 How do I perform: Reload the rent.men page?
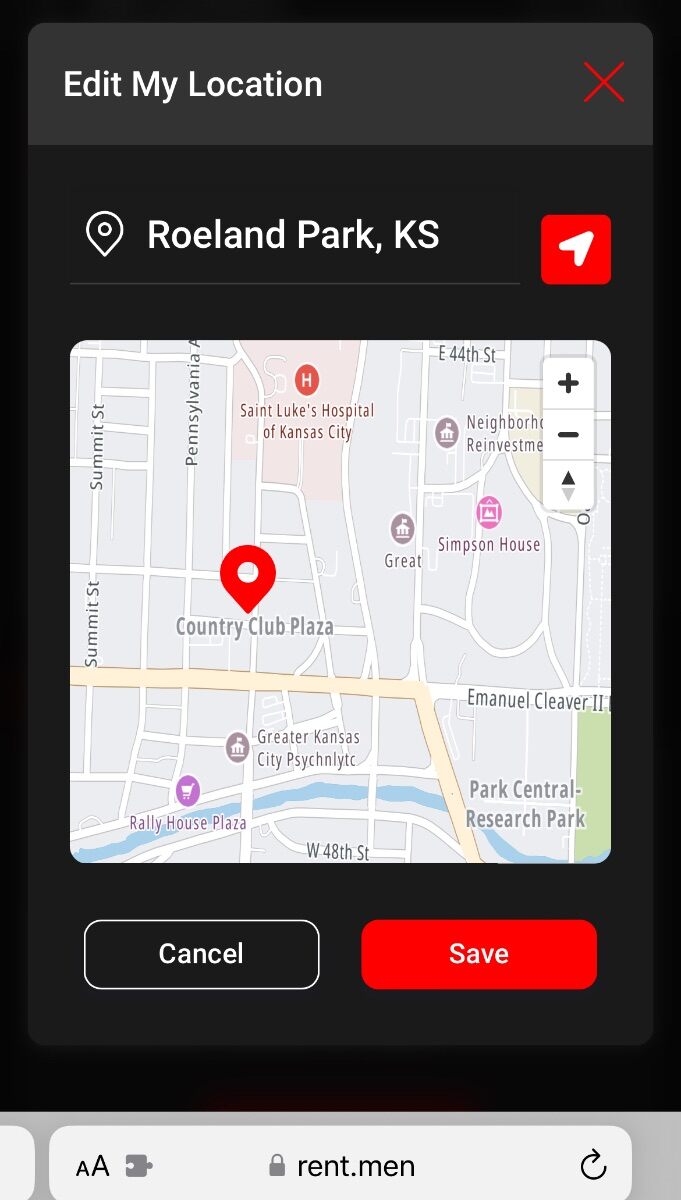(593, 1165)
